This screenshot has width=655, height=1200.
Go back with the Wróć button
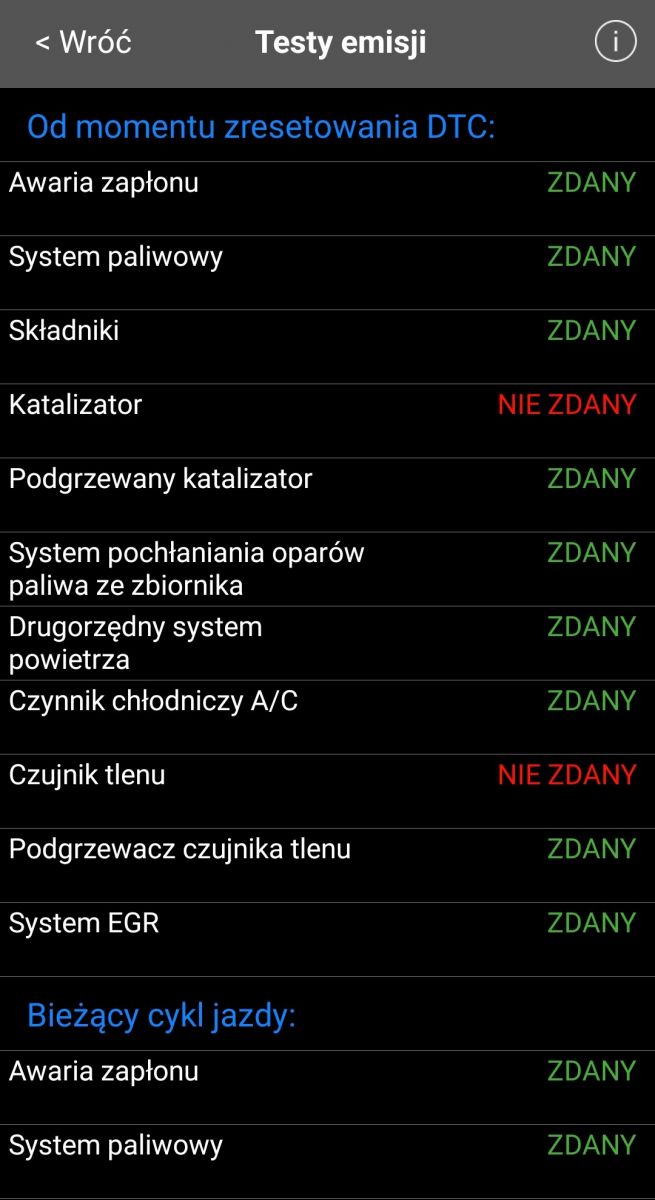click(x=83, y=43)
